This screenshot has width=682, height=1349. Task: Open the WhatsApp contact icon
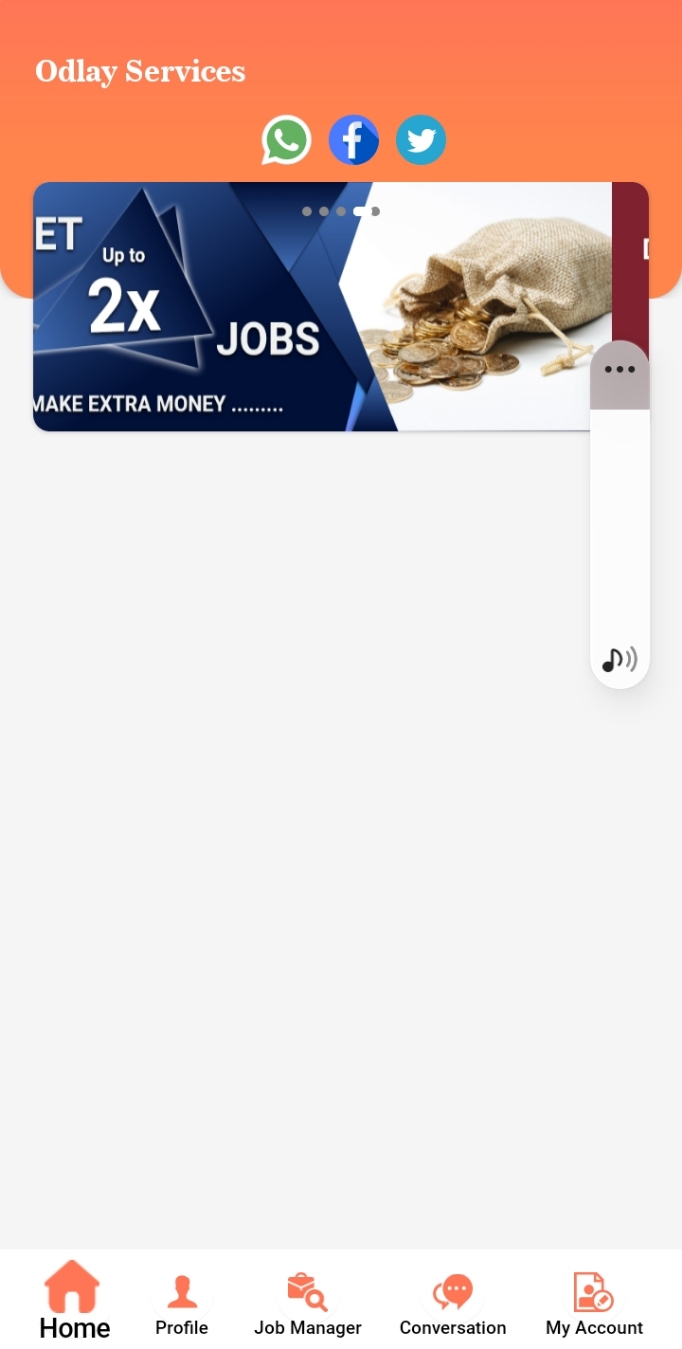pyautogui.click(x=286, y=140)
